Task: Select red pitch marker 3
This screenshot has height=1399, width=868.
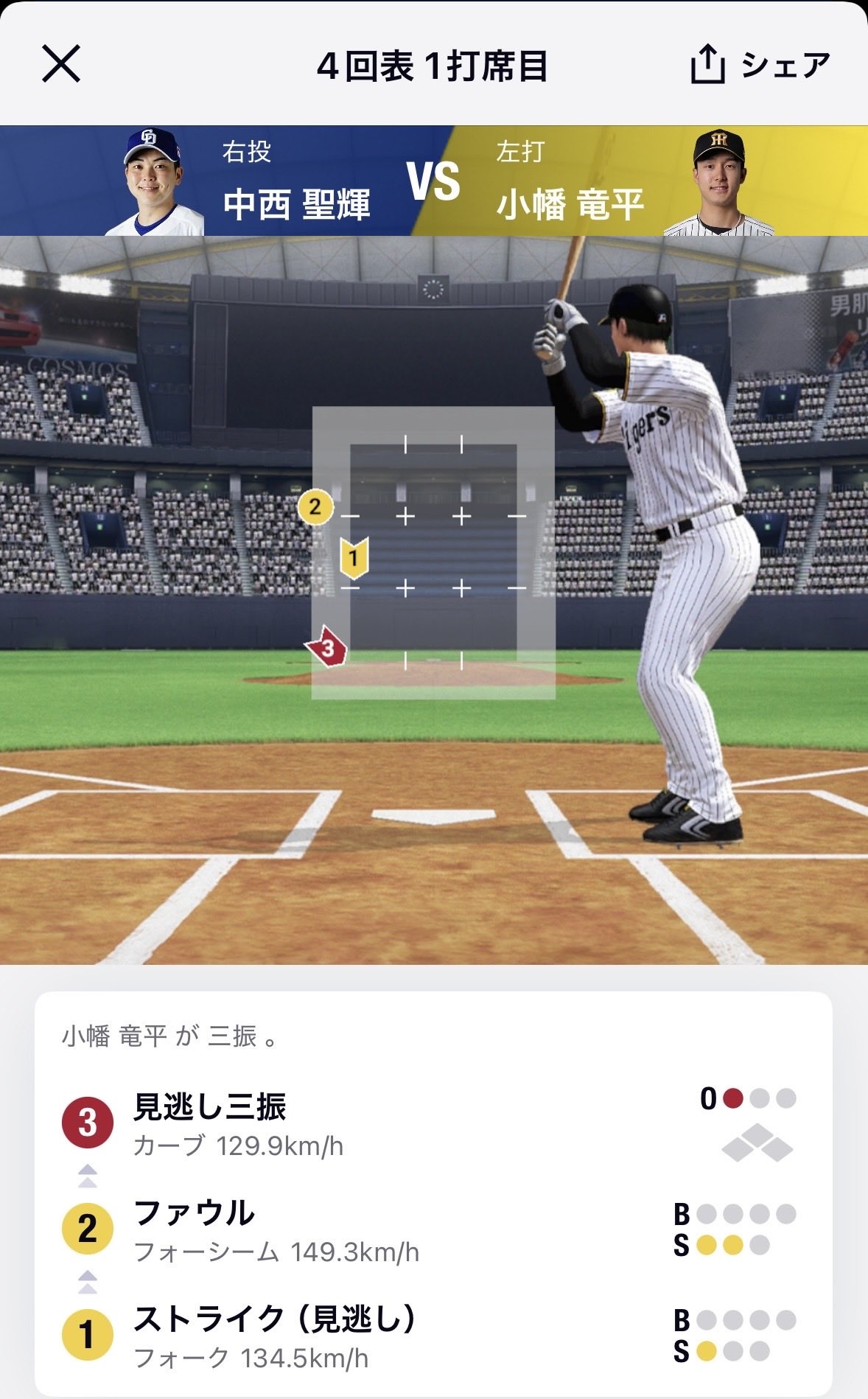Action: [x=327, y=647]
